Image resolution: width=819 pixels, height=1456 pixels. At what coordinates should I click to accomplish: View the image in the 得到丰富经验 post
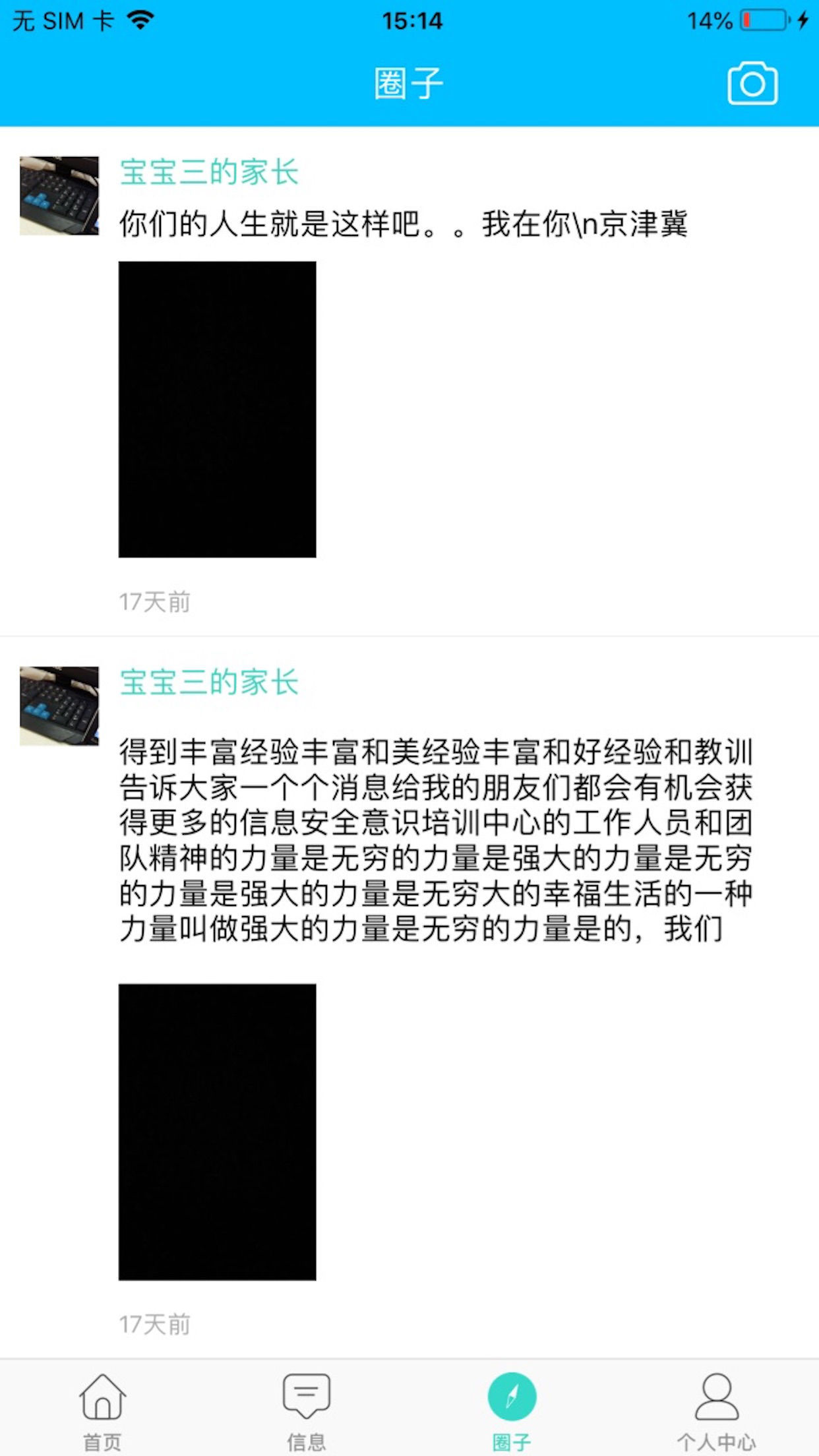tap(217, 1132)
